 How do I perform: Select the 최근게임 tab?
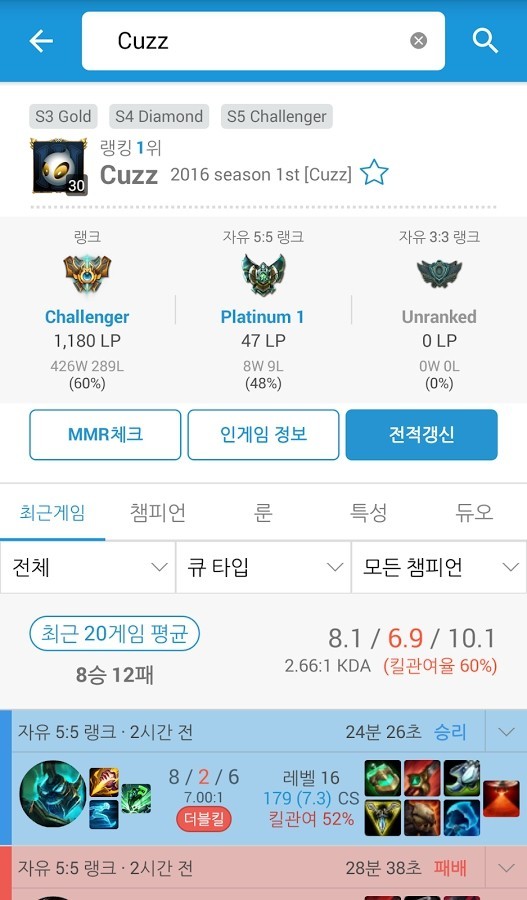[52, 512]
